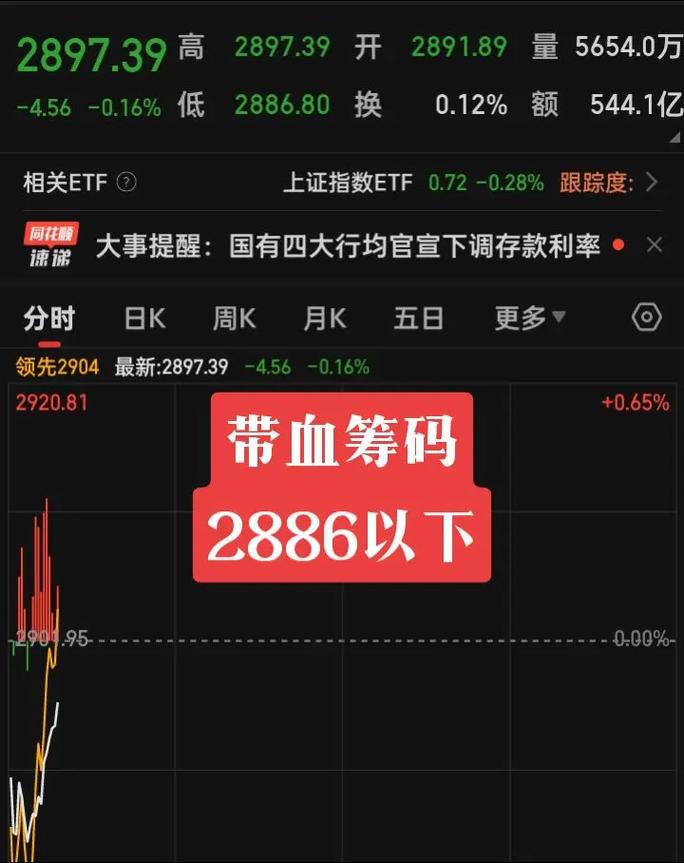Expand the 更多 chart period dropdown
Image resolution: width=684 pixels, height=863 pixels.
click(529, 318)
